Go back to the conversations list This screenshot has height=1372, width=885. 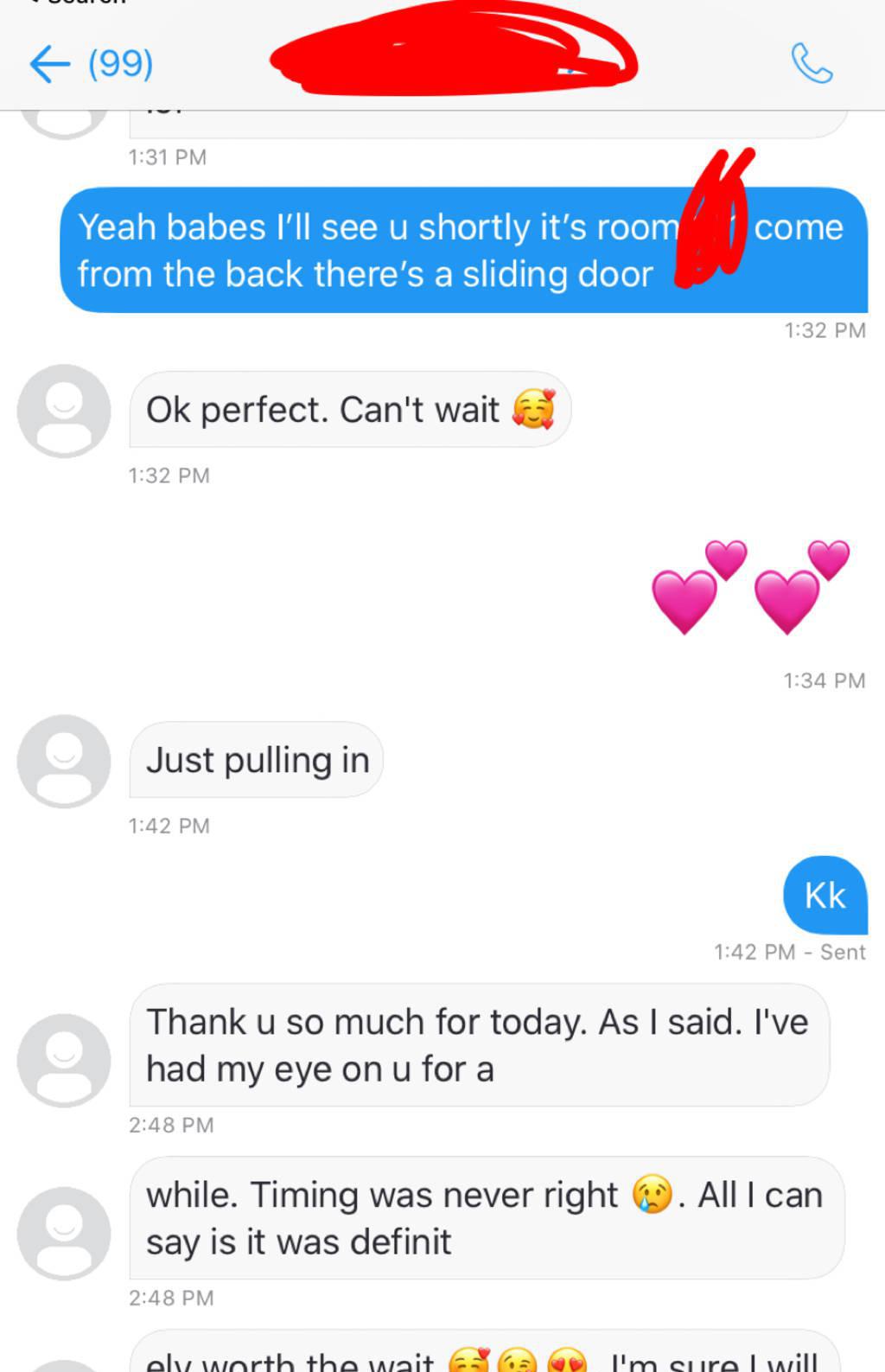tap(50, 64)
